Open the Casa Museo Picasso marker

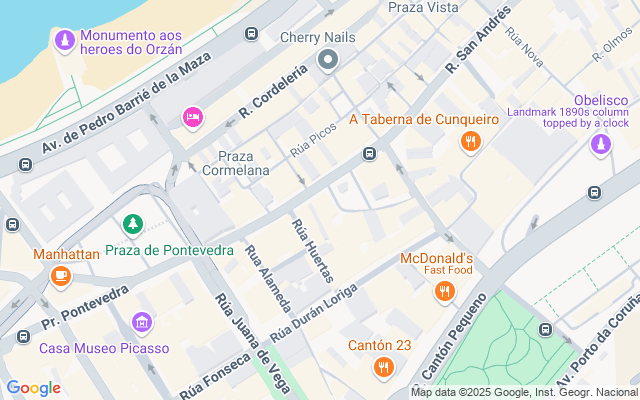pos(142,323)
